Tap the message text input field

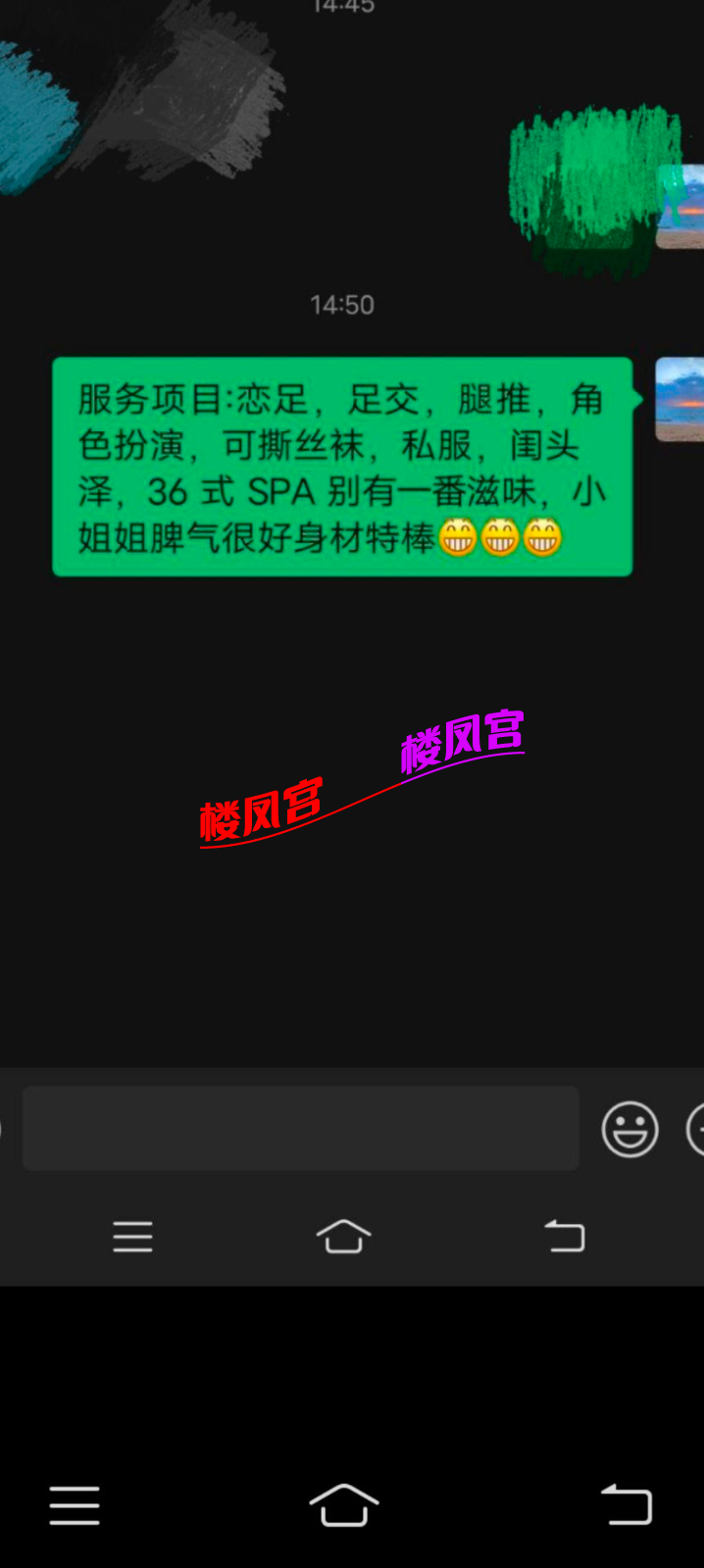(x=300, y=1128)
